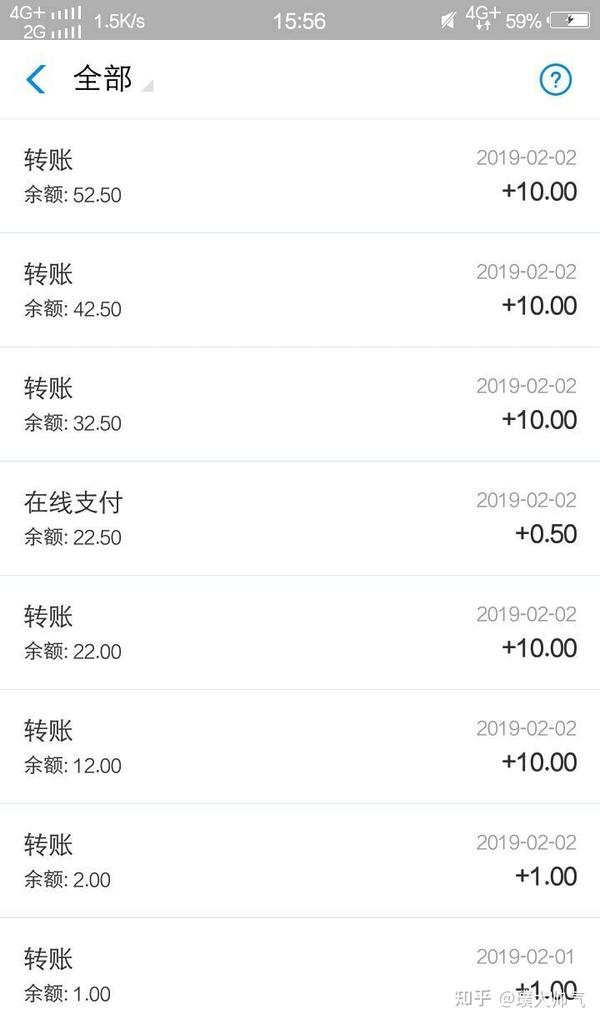This screenshot has width=600, height=1024.
Task: Open the 转账 record with balance 52.50
Action: click(300, 176)
